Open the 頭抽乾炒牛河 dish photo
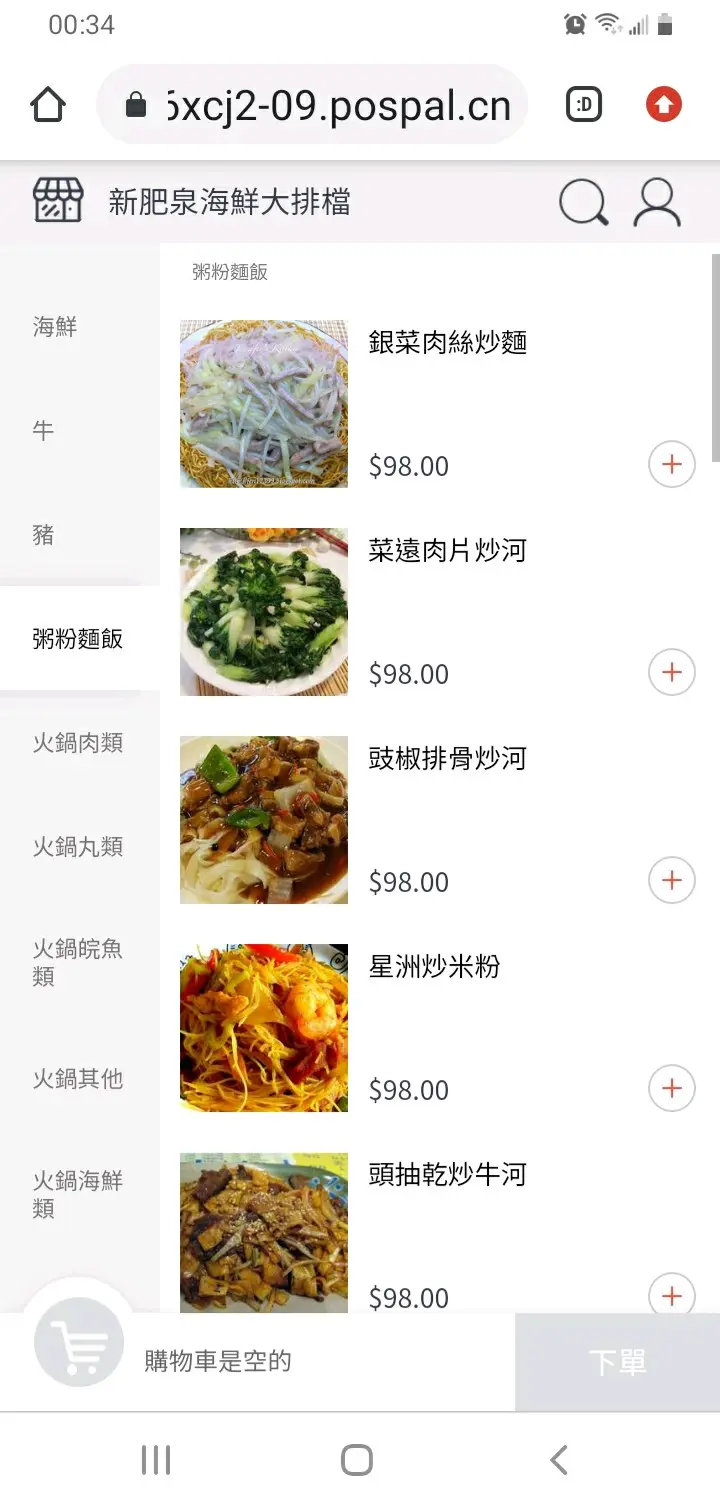This screenshot has height=1507, width=720. [x=264, y=1232]
